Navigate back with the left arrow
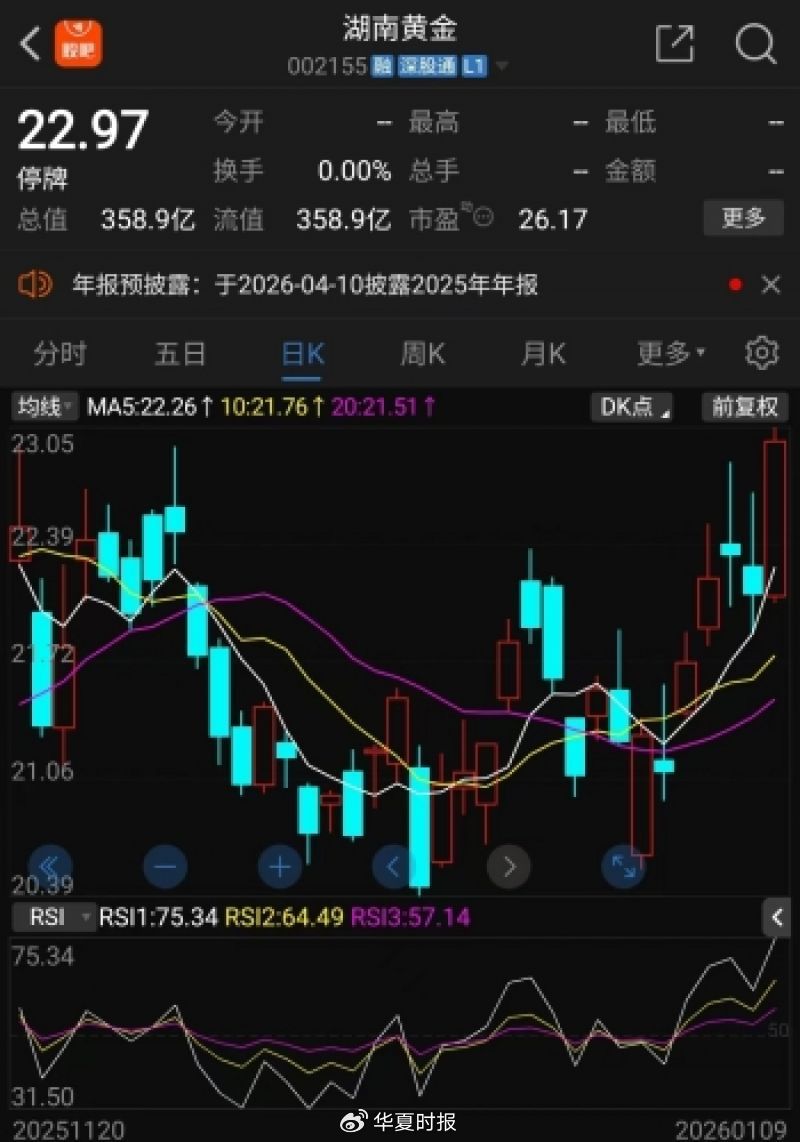The image size is (800, 1142). (x=26, y=44)
